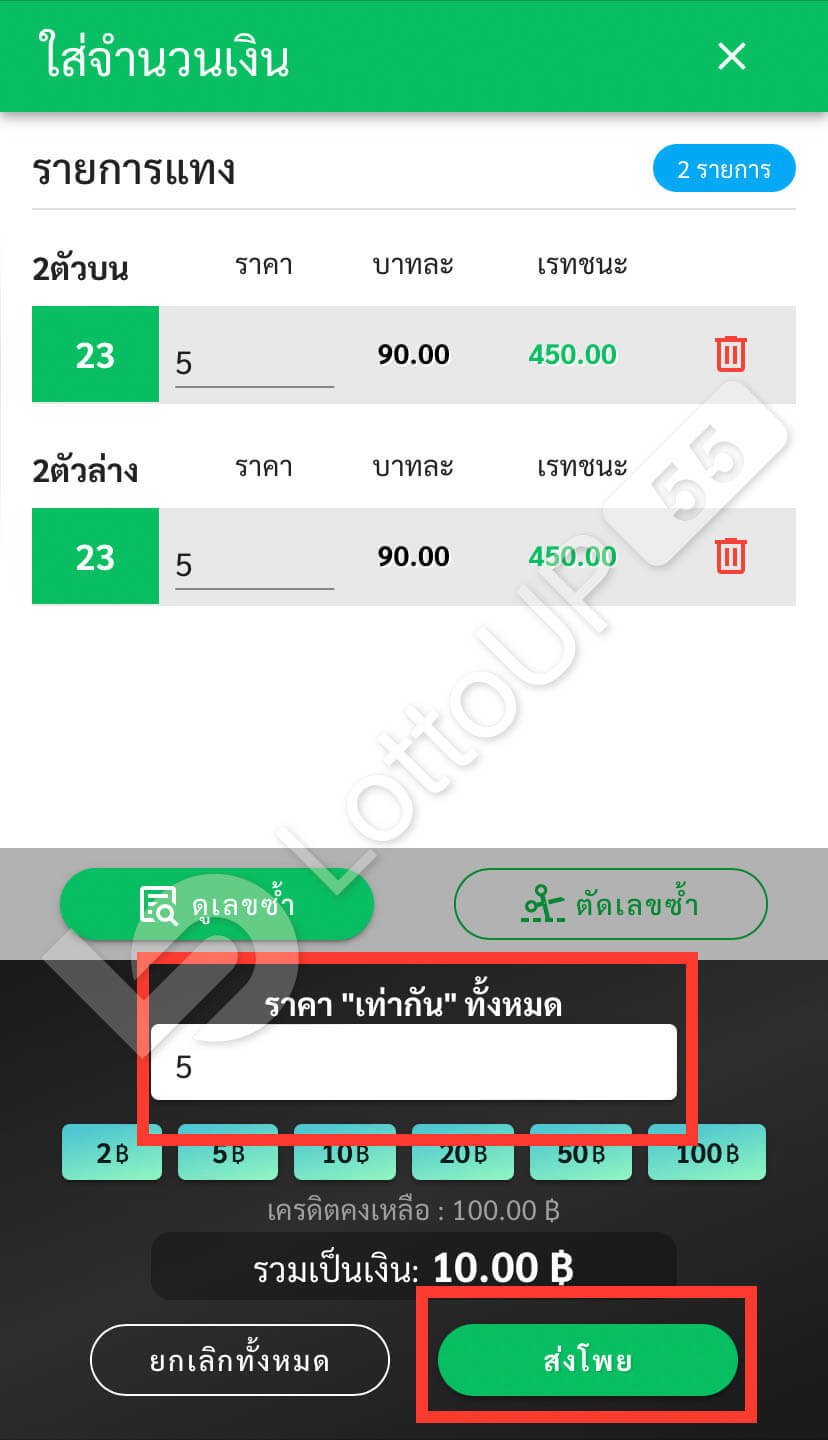This screenshot has height=1440, width=828.
Task: Cancel all bets with ยกเลิกทั้งหมด
Action: (240, 1360)
